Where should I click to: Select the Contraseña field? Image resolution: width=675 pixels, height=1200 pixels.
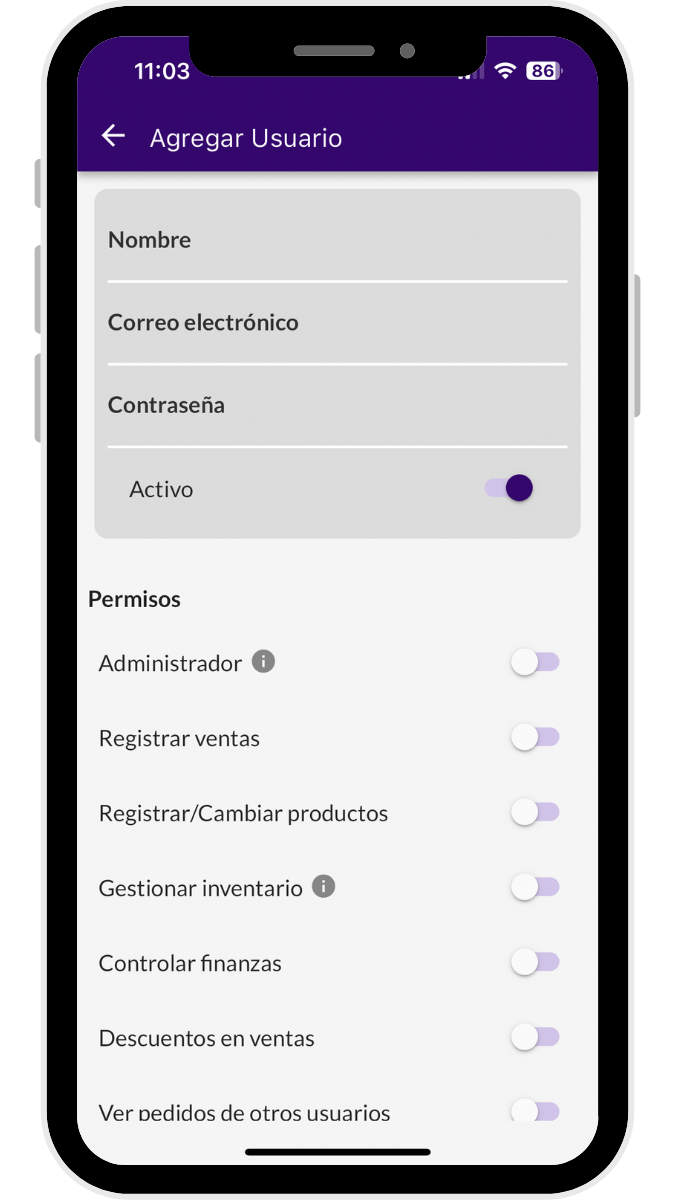click(x=336, y=406)
